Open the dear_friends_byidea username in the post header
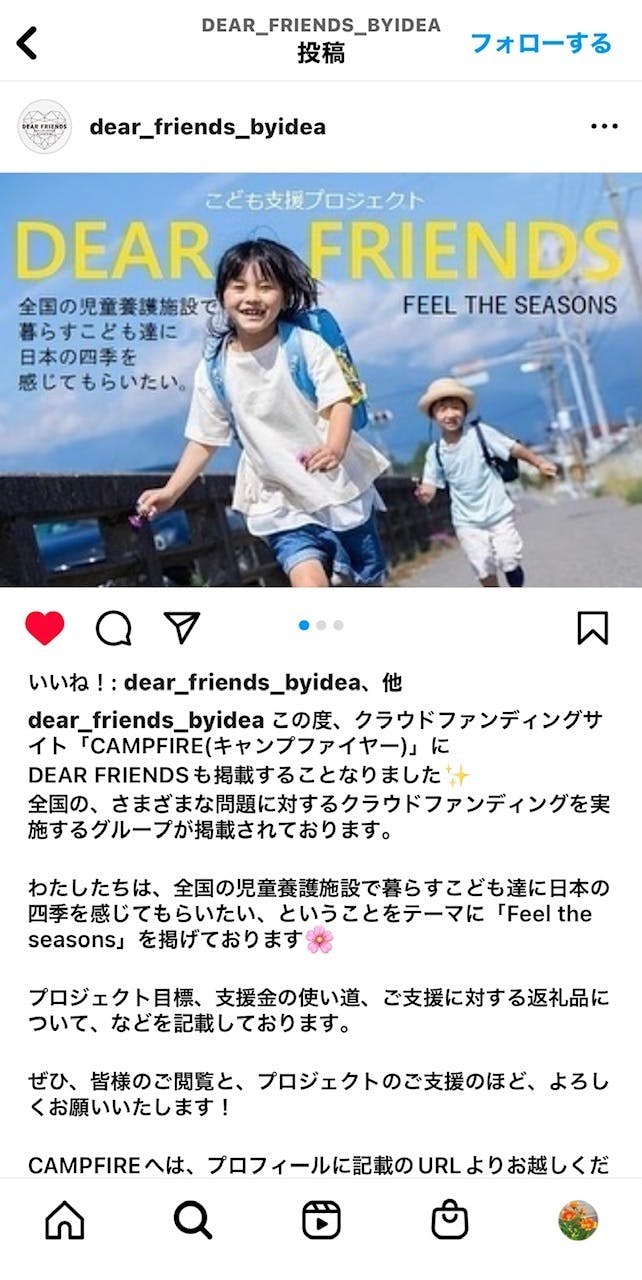This screenshot has height=1280, width=642. tap(208, 127)
